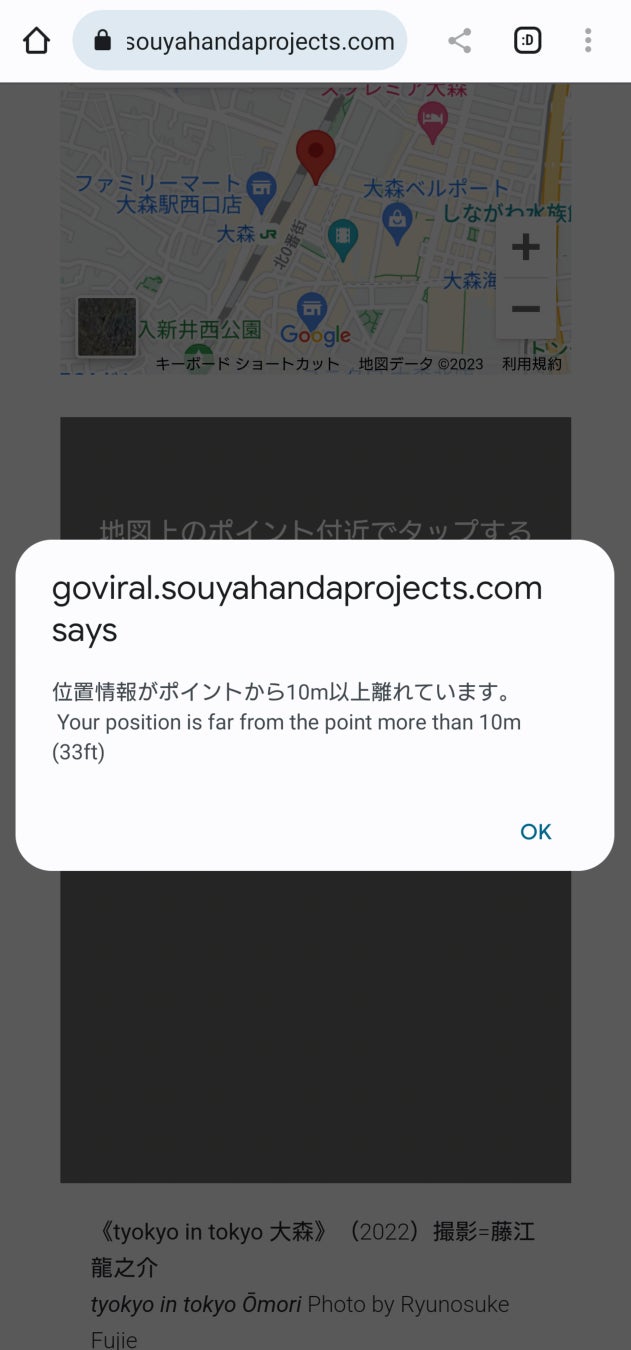The image size is (631, 1350).
Task: Dismiss the alert by tapping OK
Action: tap(535, 831)
